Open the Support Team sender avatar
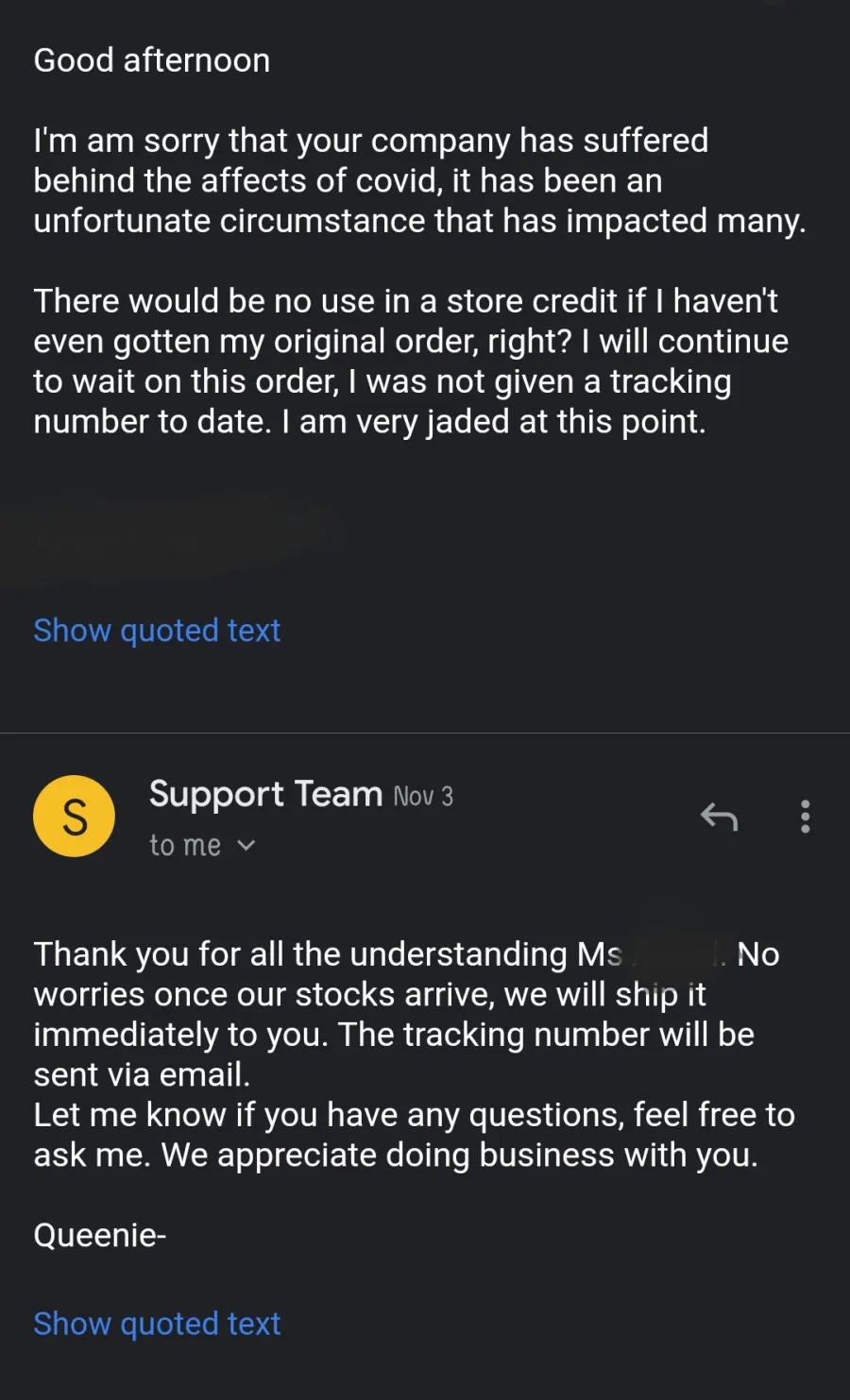The height and width of the screenshot is (1400, 850). click(75, 817)
